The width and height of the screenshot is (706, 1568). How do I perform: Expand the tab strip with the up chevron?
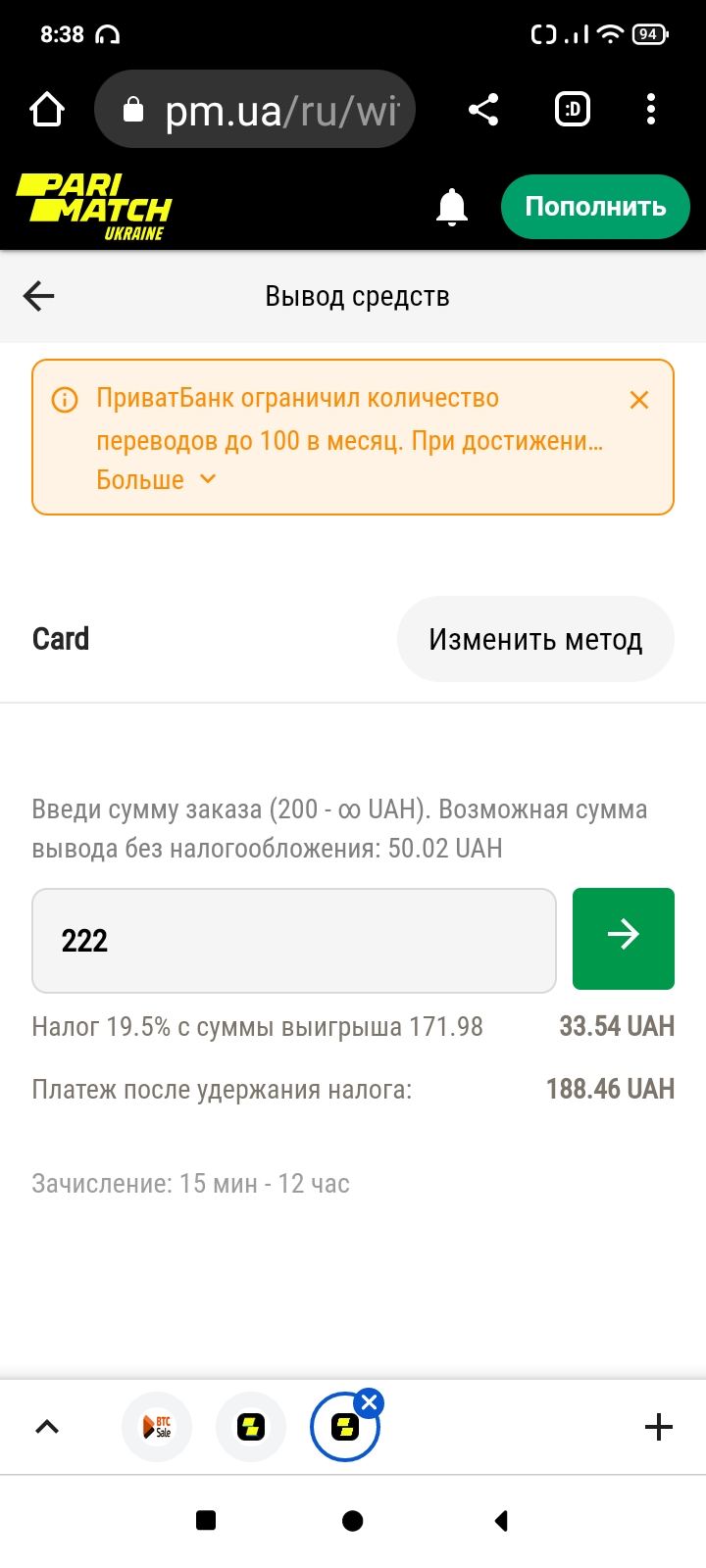(47, 1427)
